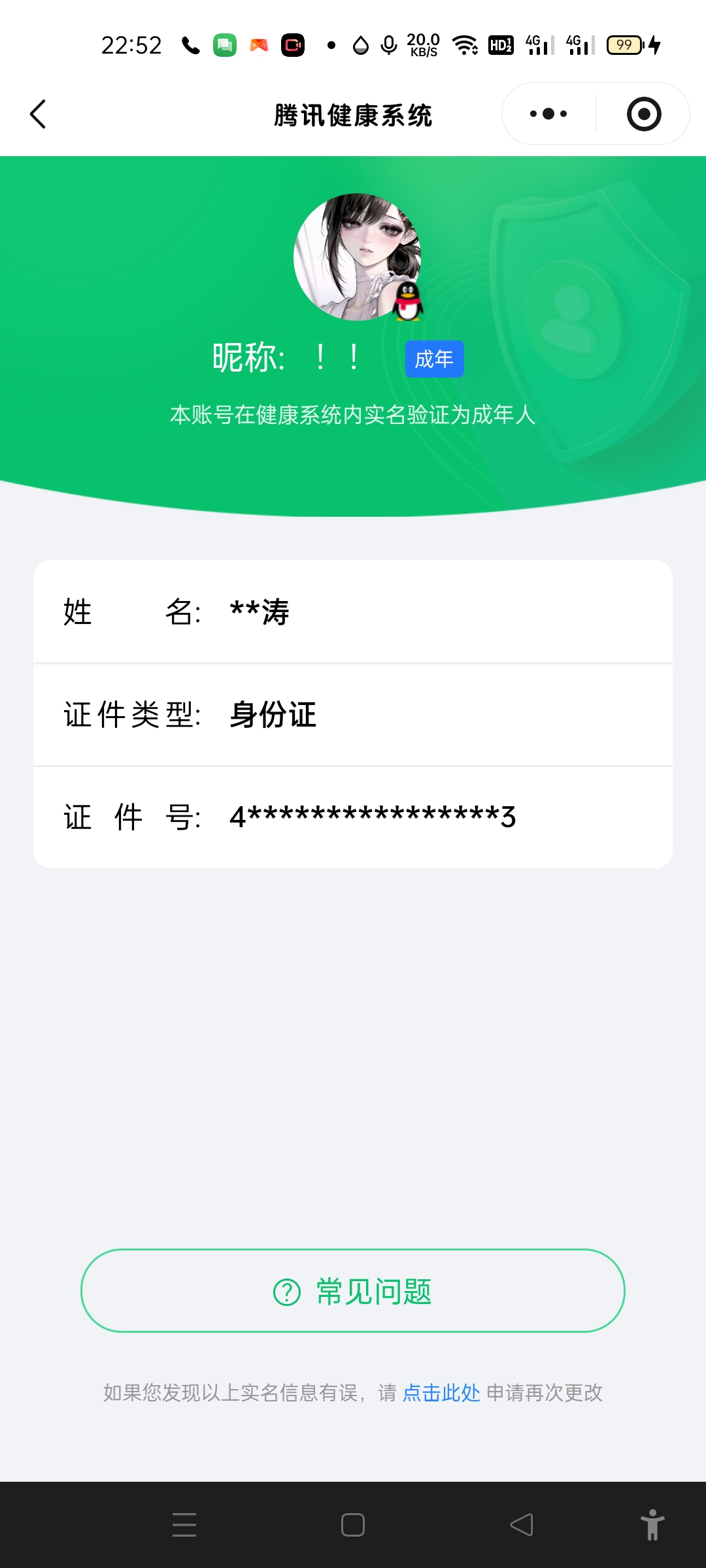Tap the battery indicator showing 99

[623, 44]
